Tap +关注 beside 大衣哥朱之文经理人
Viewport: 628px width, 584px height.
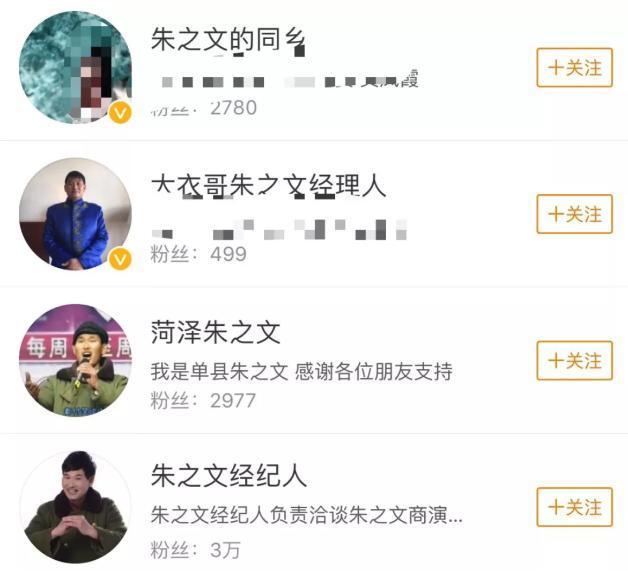574,214
